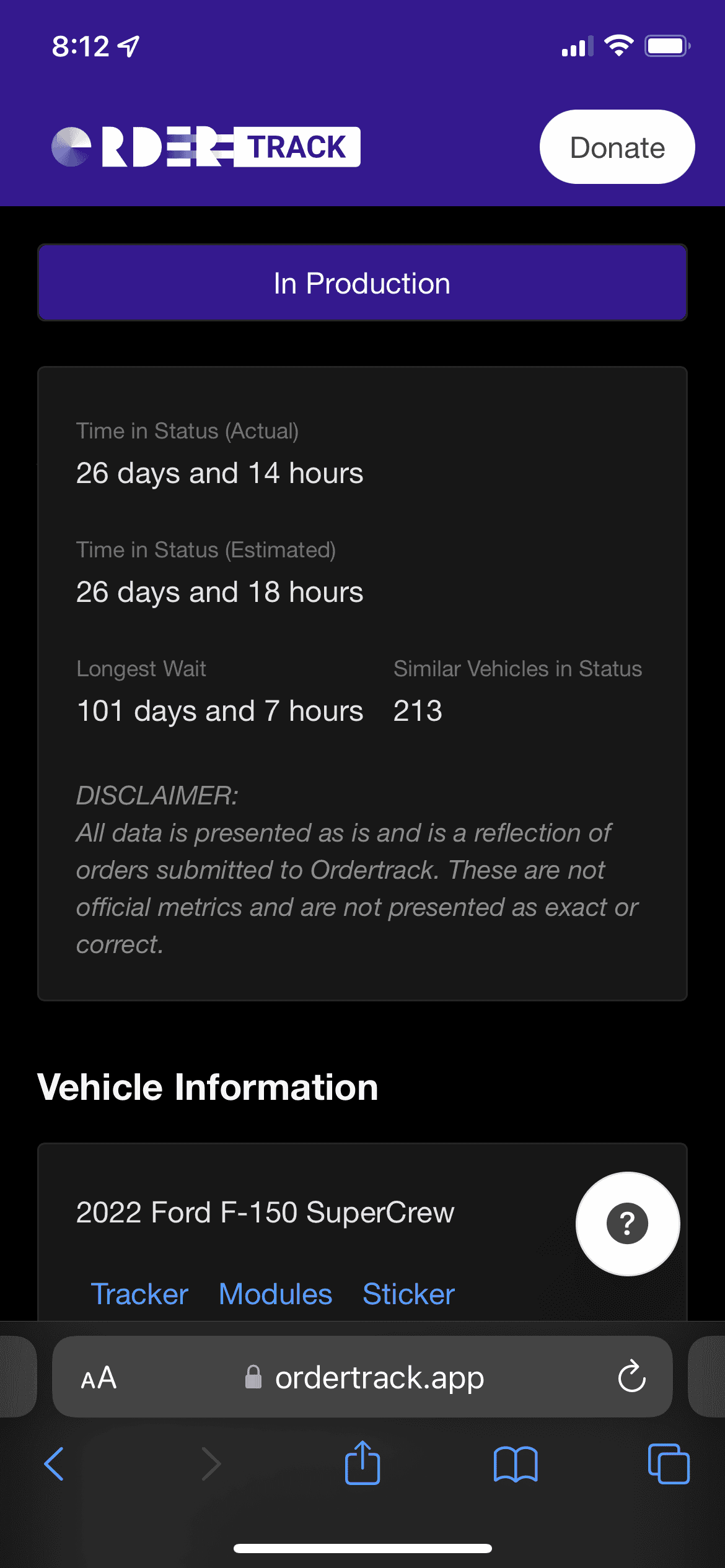Tap the Donate button

pyautogui.click(x=617, y=147)
